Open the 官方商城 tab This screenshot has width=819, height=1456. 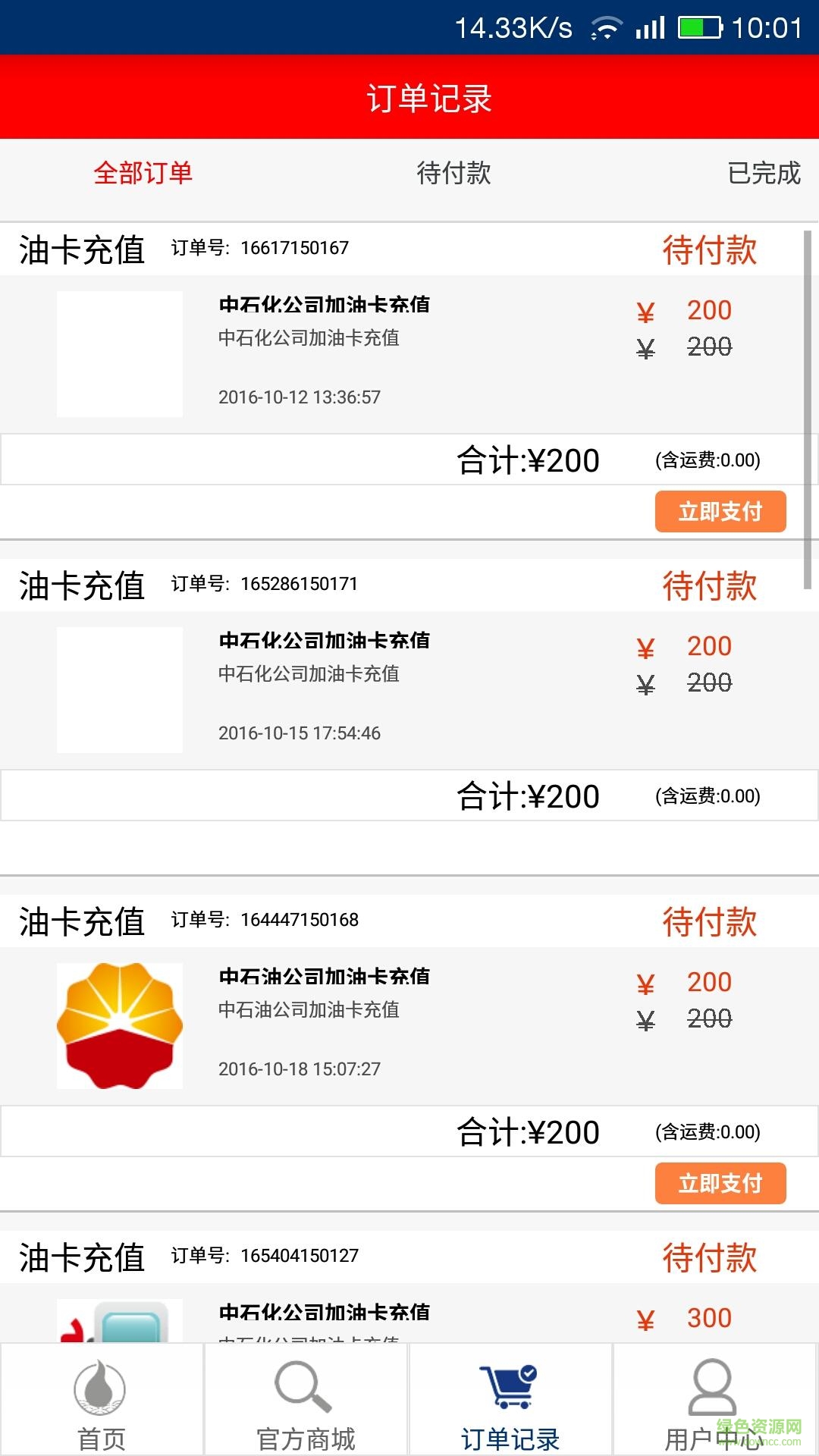coord(306,1401)
